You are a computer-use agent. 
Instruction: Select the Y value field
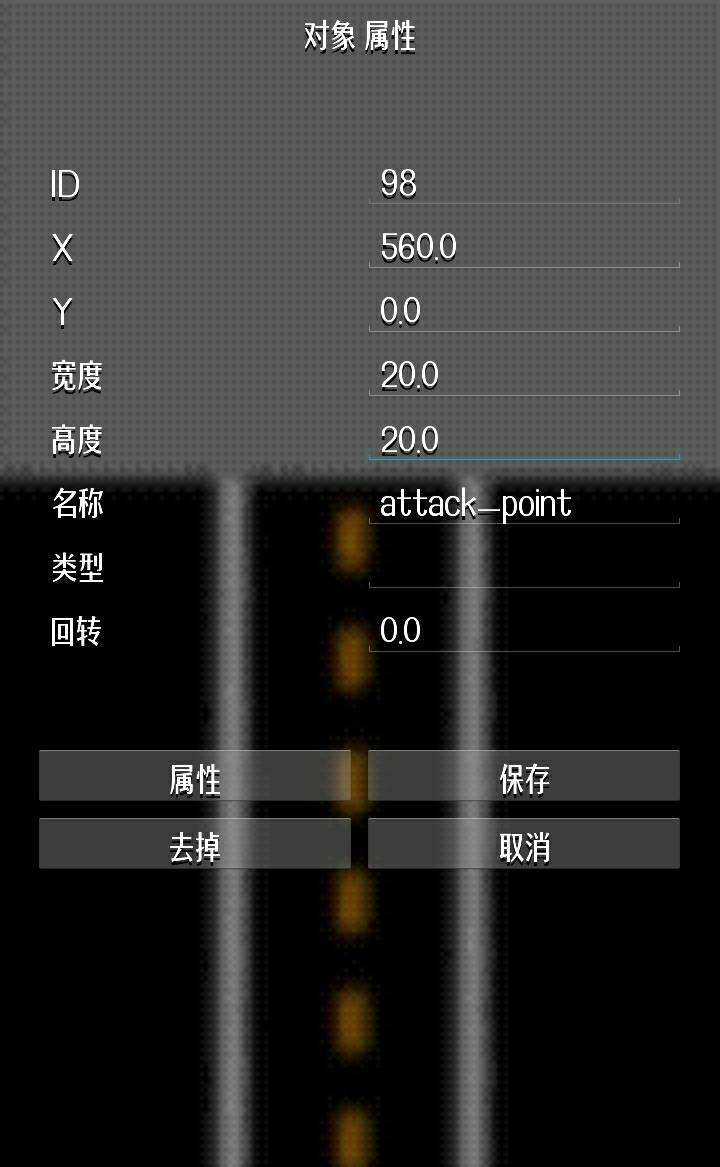(523, 311)
